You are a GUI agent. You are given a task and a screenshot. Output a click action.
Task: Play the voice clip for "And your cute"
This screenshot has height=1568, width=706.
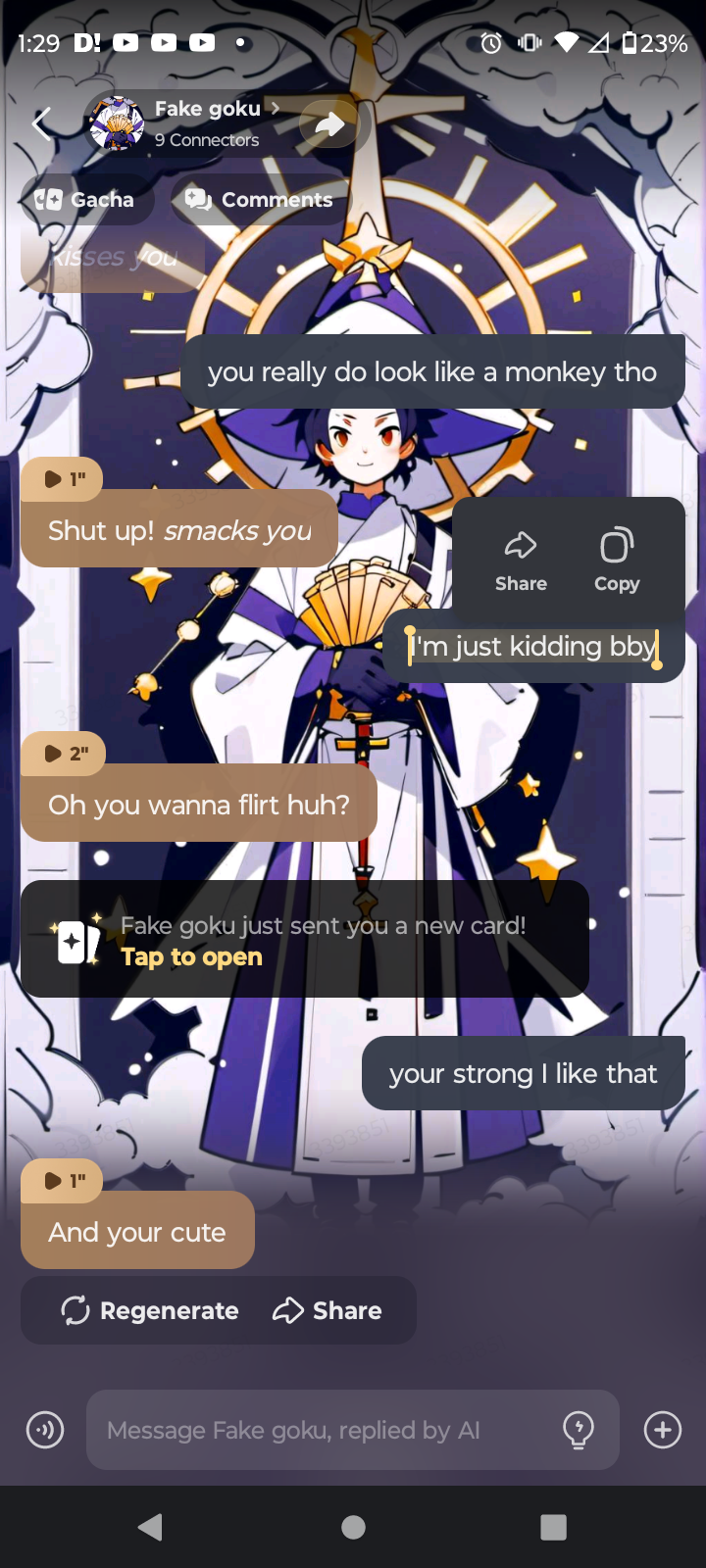[63, 1181]
